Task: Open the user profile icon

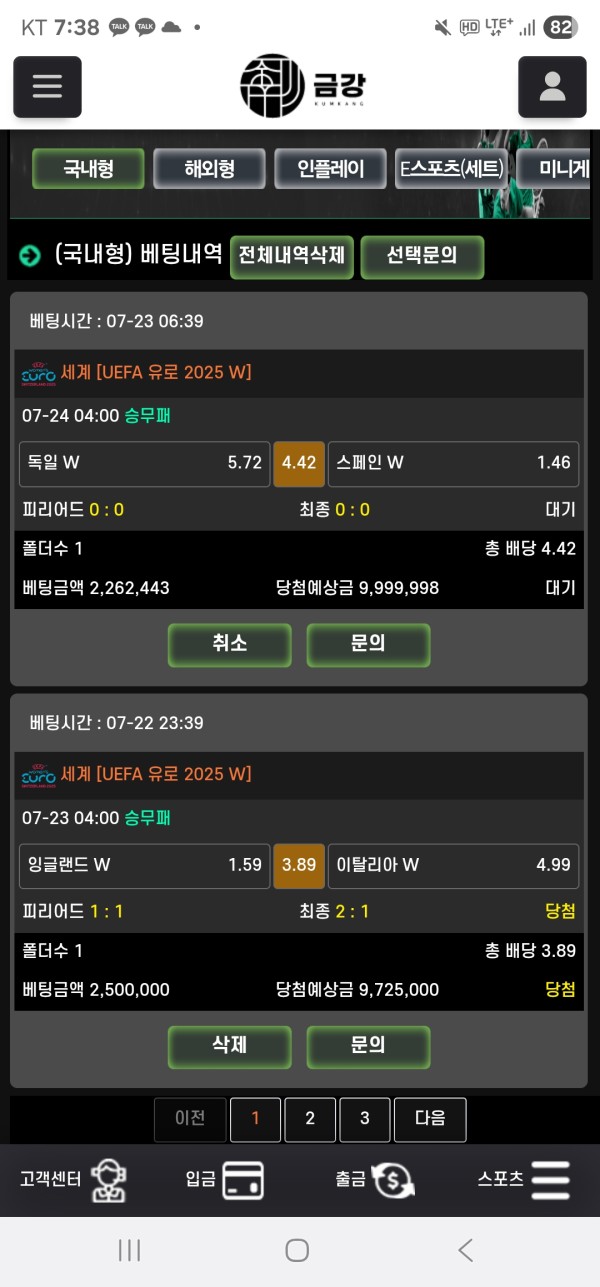Action: [552, 87]
